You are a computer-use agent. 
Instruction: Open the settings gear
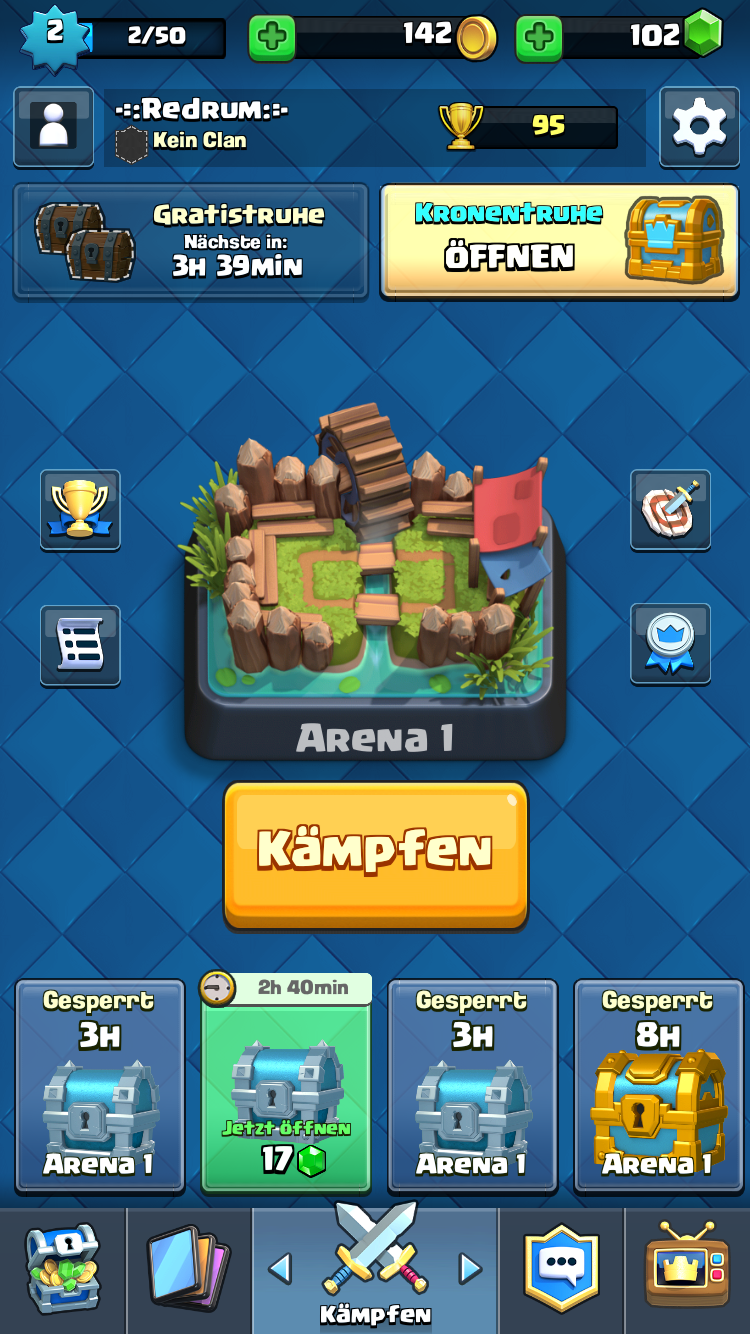699,127
